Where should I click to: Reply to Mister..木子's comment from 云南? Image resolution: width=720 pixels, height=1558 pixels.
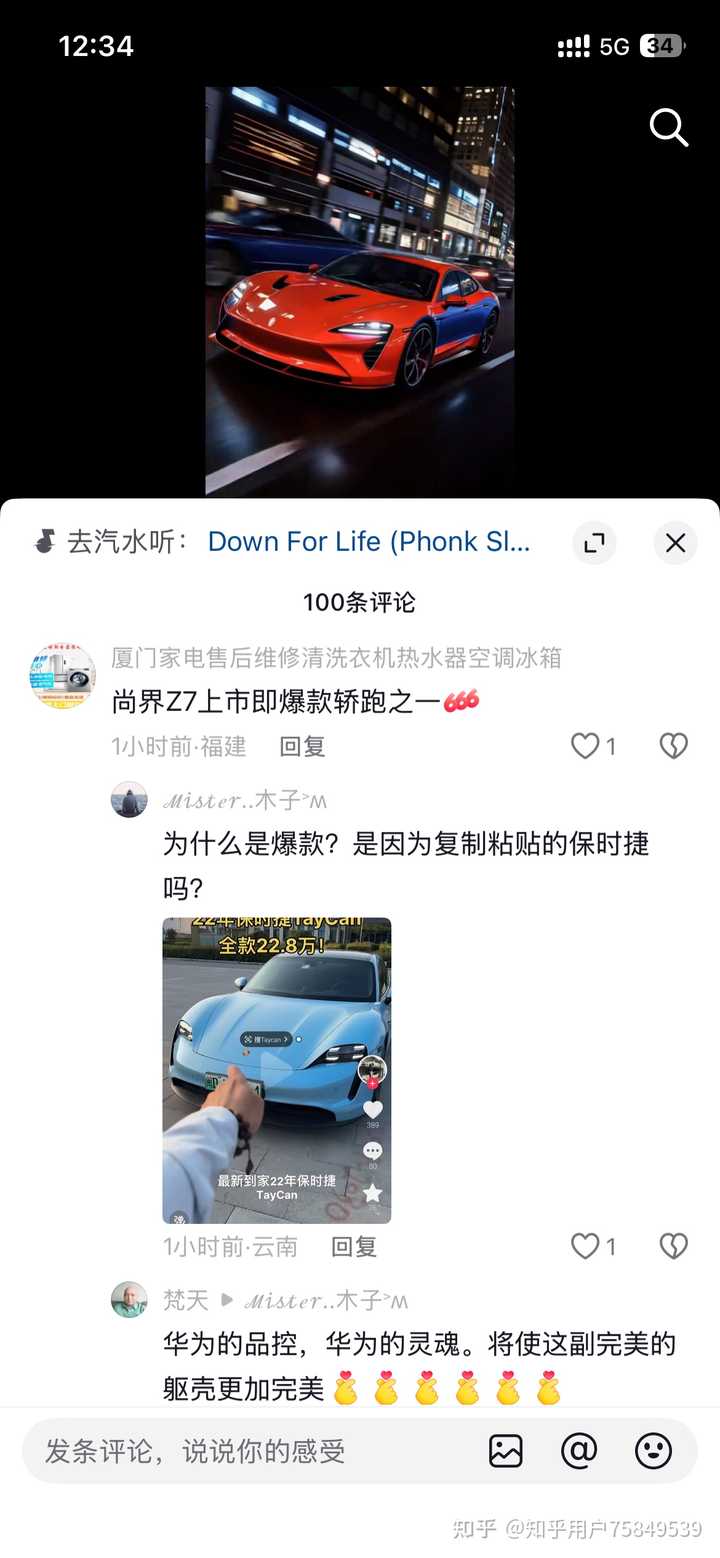(354, 1246)
